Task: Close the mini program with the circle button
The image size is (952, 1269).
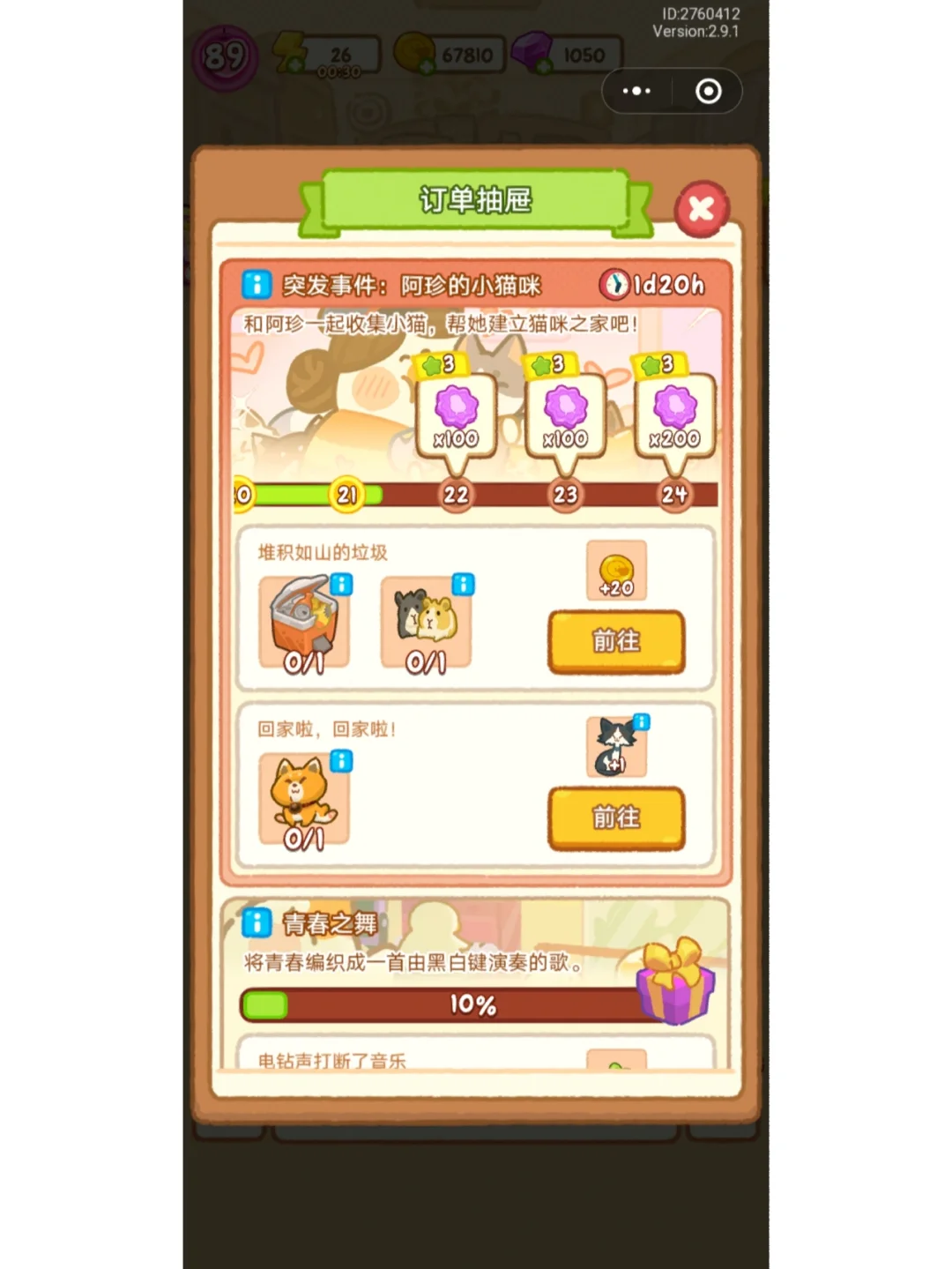Action: [x=708, y=91]
